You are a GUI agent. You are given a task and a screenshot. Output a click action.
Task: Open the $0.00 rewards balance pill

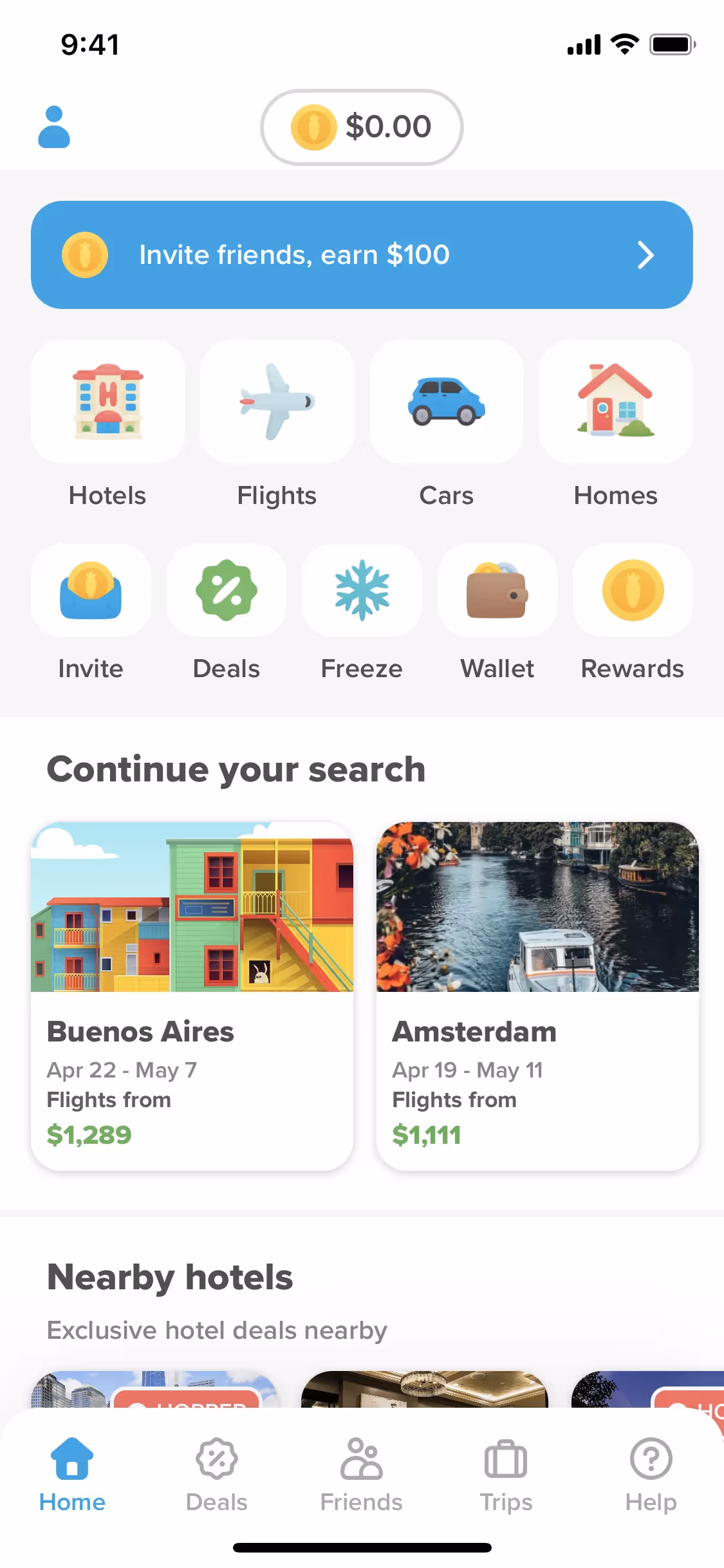point(362,127)
